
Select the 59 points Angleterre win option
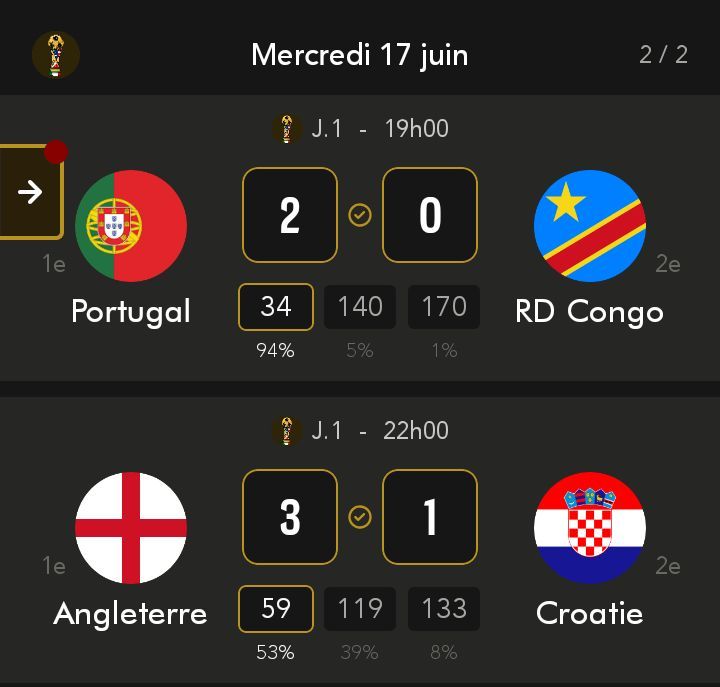click(276, 609)
